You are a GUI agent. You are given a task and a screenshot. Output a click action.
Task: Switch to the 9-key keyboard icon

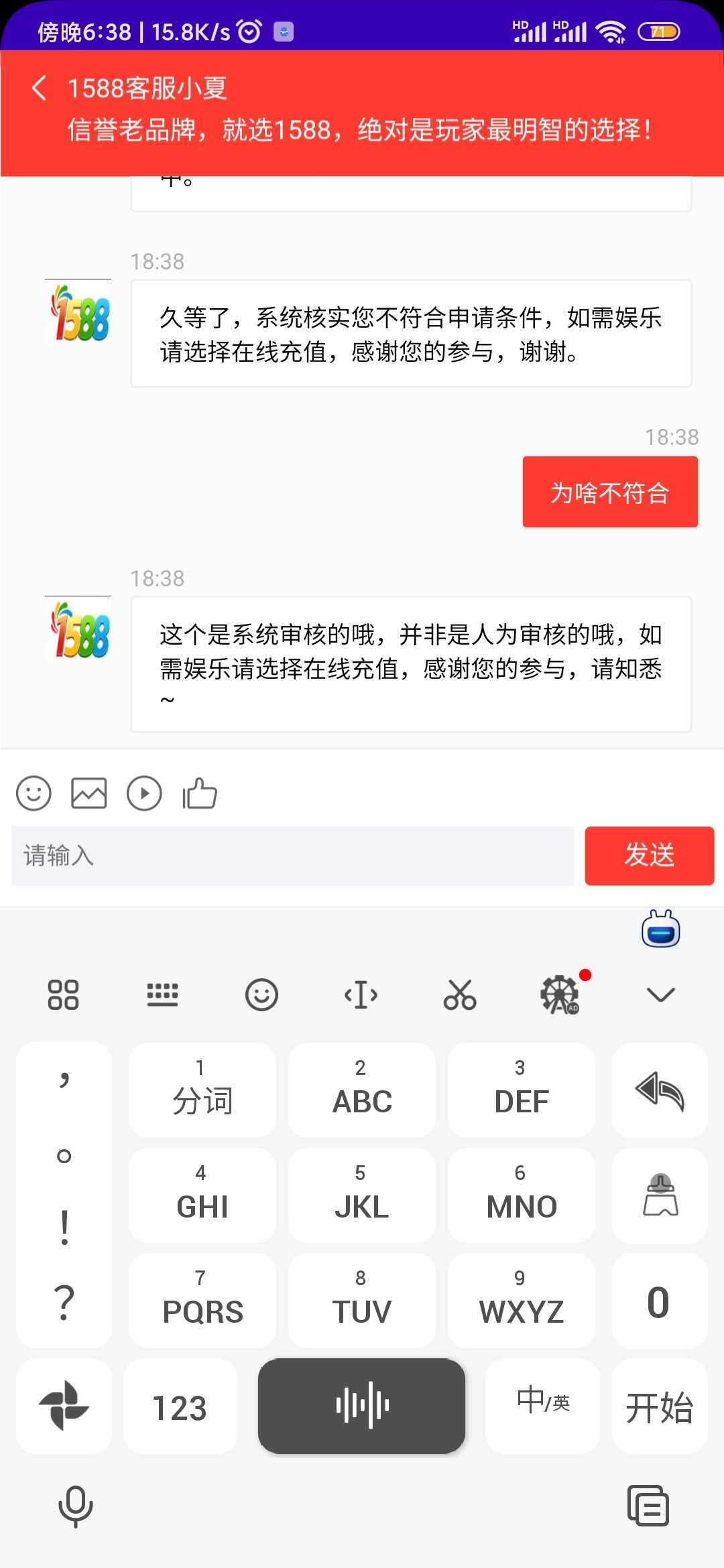click(162, 996)
